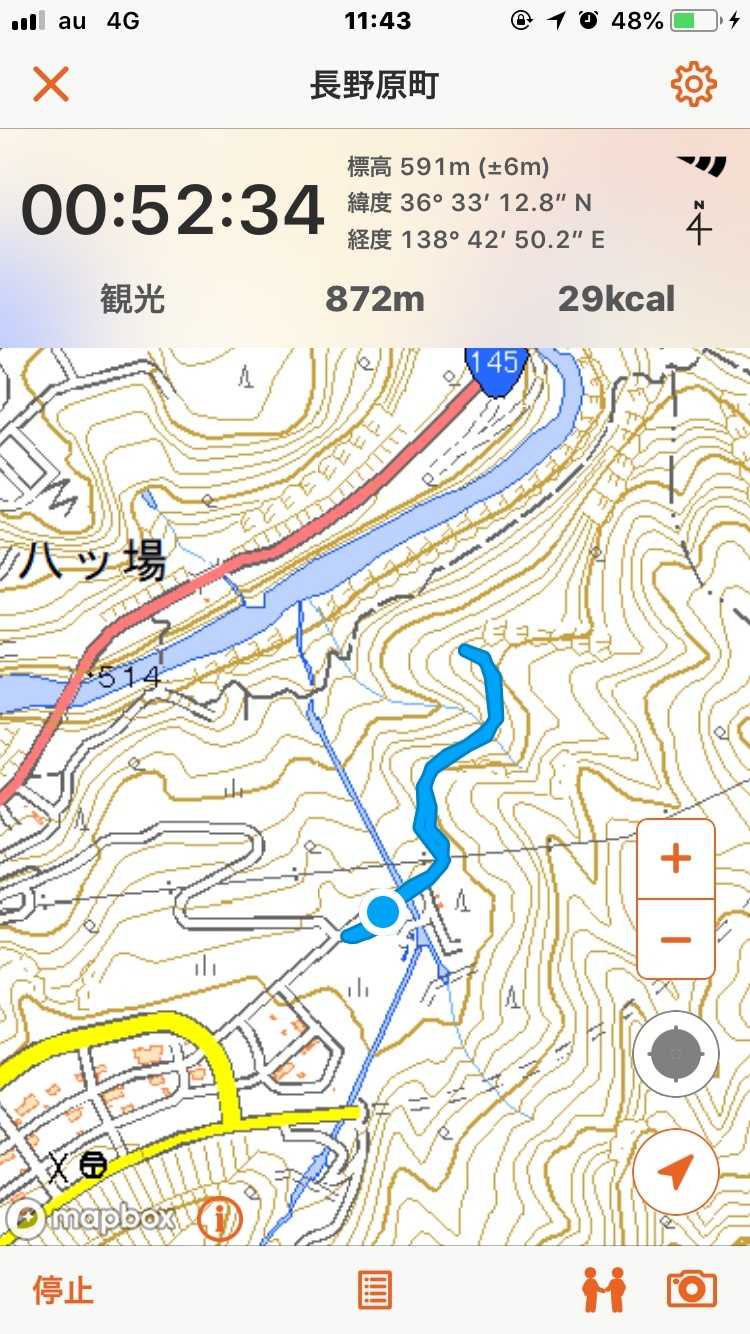Viewport: 750px width, 1334px height.
Task: Stop recording with 停止
Action: [63, 1290]
